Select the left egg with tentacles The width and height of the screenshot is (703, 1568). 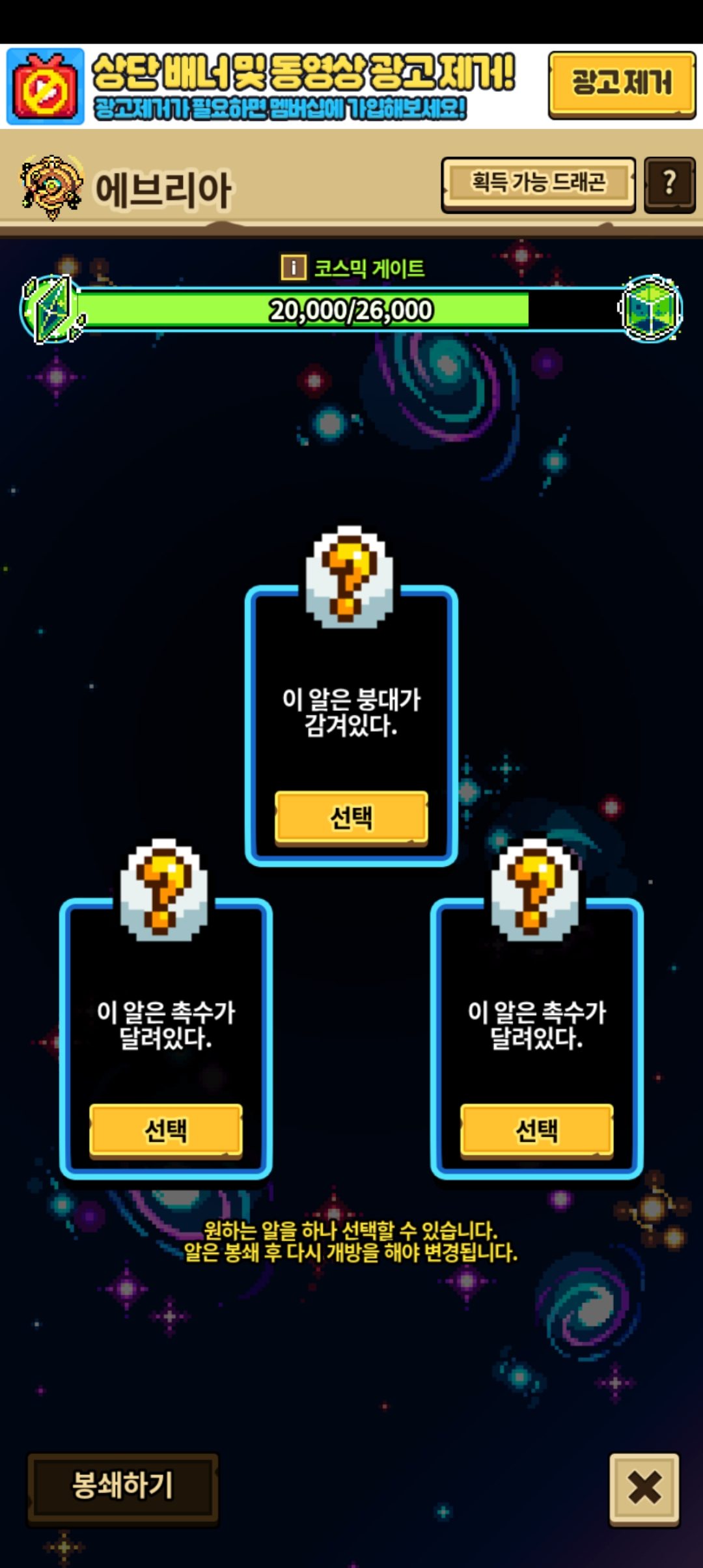(x=165, y=1130)
